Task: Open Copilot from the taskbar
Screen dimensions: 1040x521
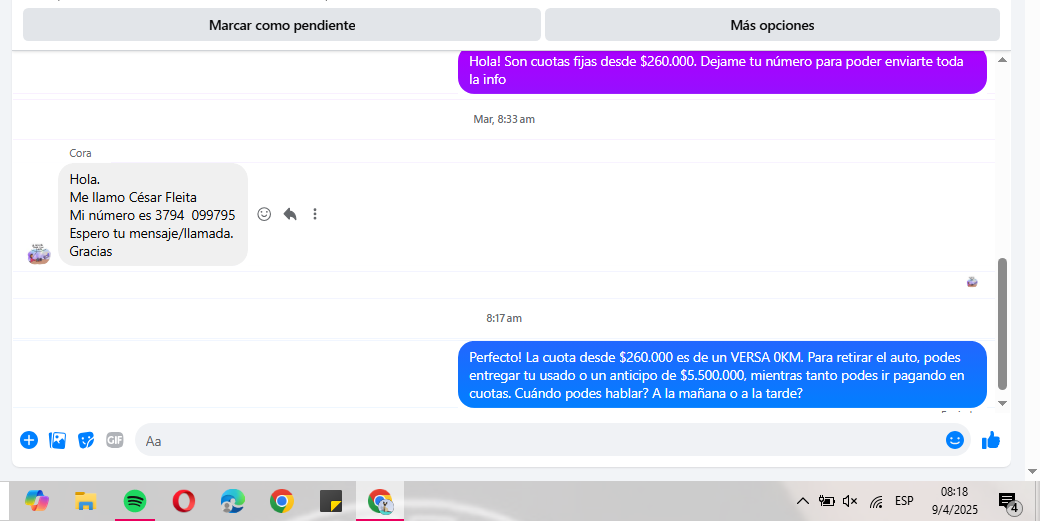Action: click(x=37, y=501)
